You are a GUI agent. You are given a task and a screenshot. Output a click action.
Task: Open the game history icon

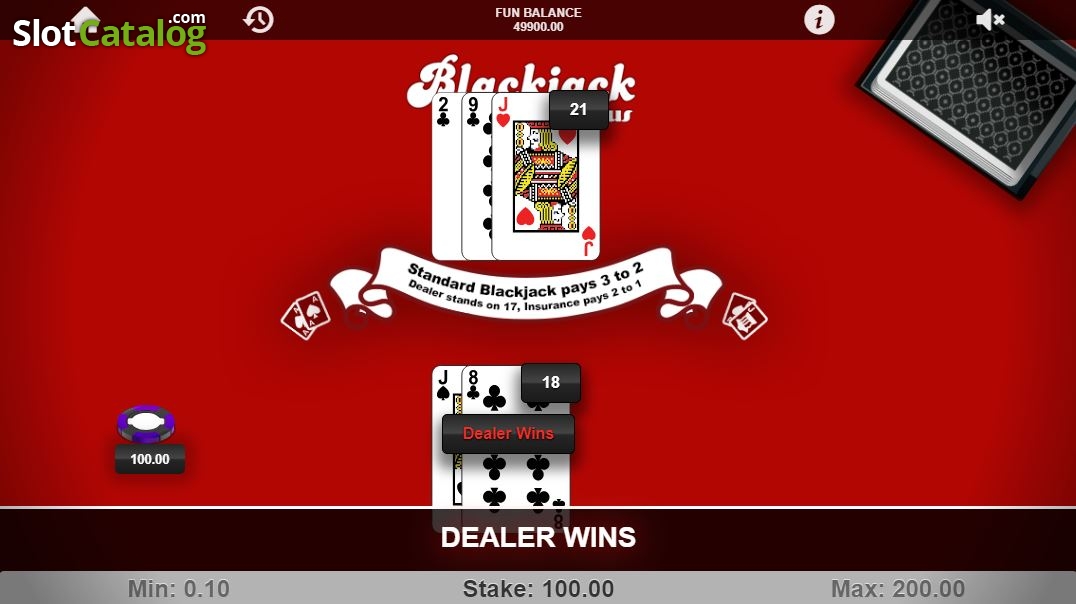(259, 19)
